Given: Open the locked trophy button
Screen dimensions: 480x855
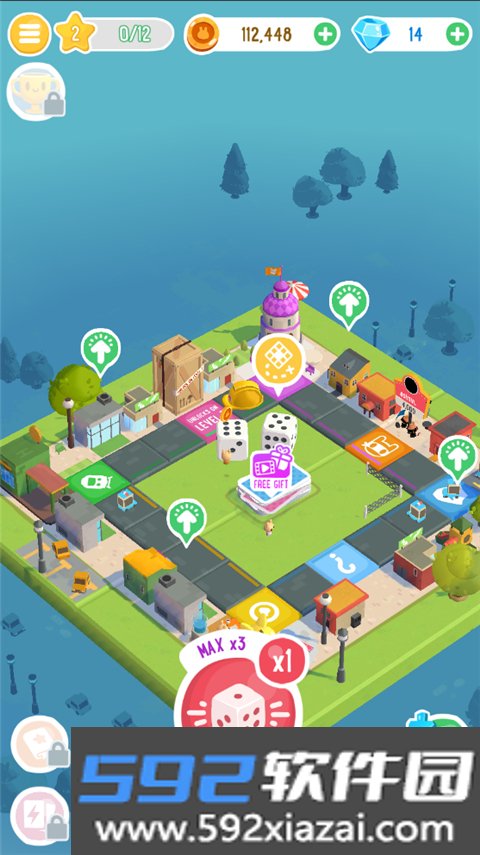Looking at the screenshot, I should click(36, 91).
